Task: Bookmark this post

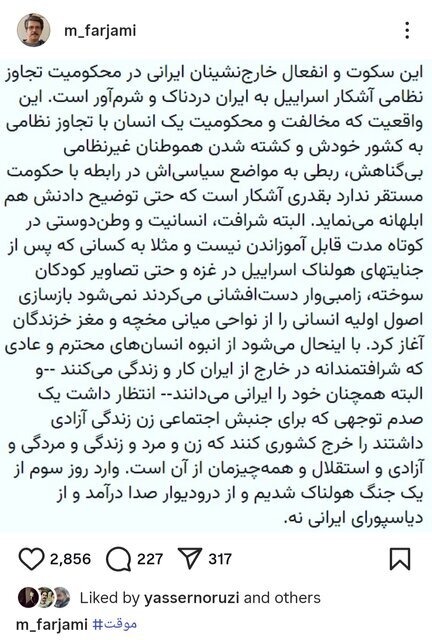Action: tap(400, 559)
